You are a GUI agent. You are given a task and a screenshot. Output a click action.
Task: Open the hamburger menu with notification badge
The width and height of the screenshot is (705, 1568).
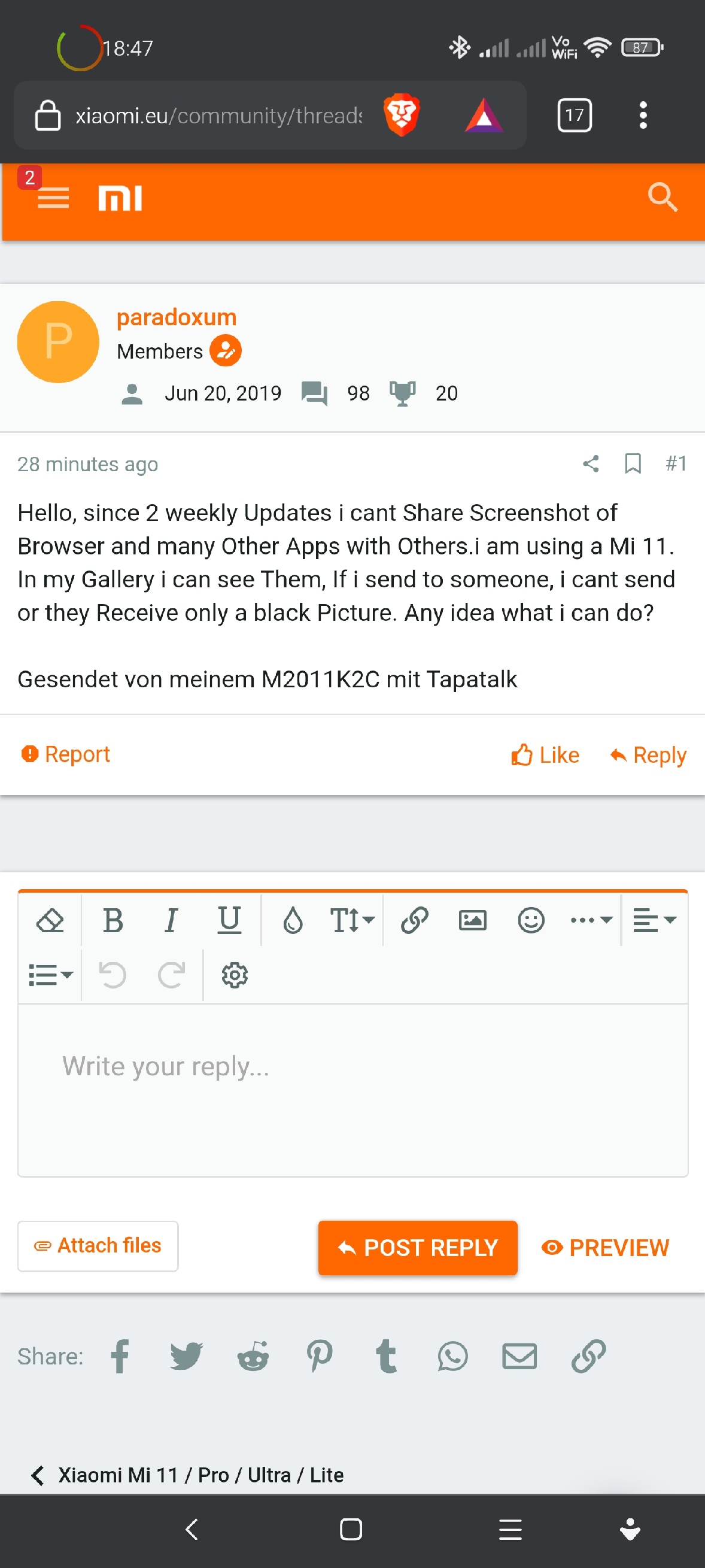point(52,197)
